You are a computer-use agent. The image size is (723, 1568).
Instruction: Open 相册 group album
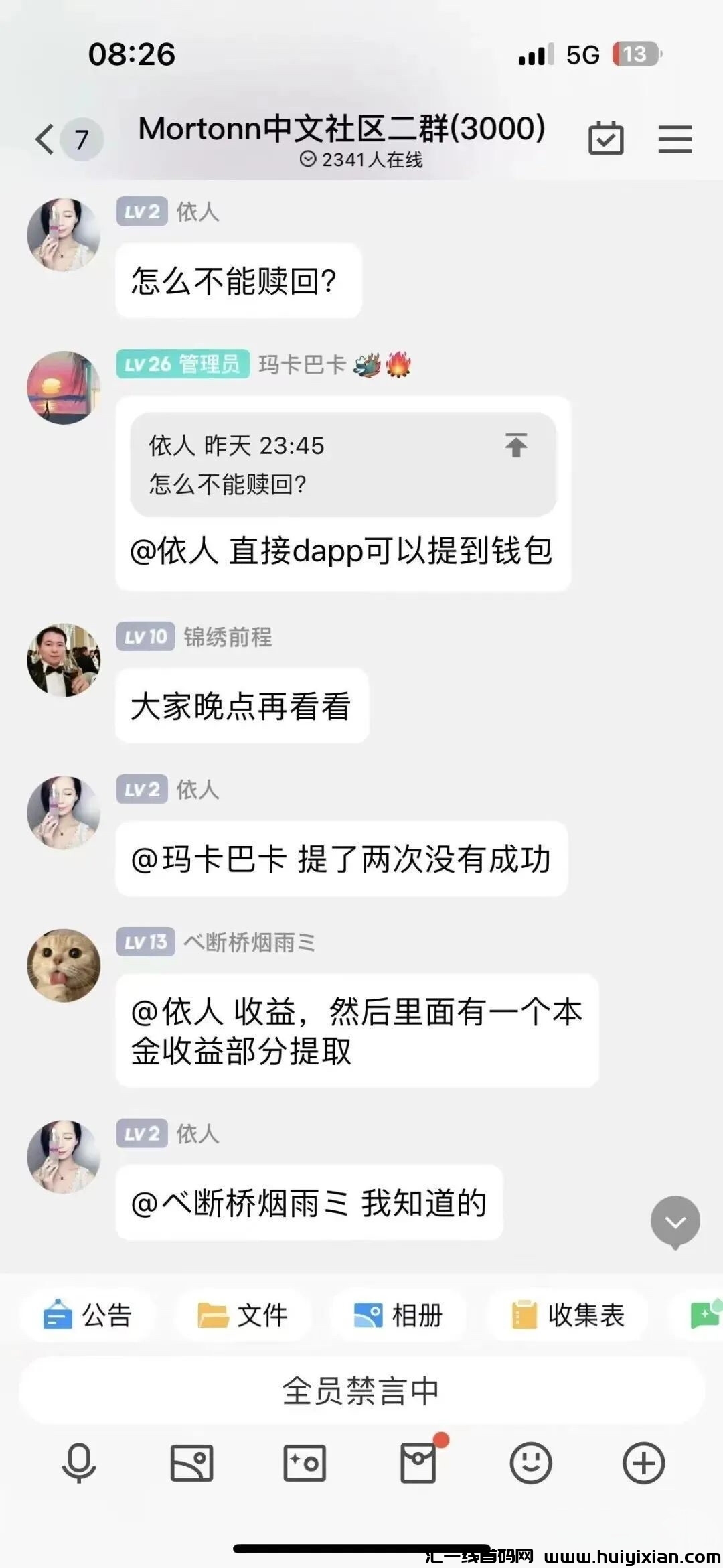(x=398, y=1315)
